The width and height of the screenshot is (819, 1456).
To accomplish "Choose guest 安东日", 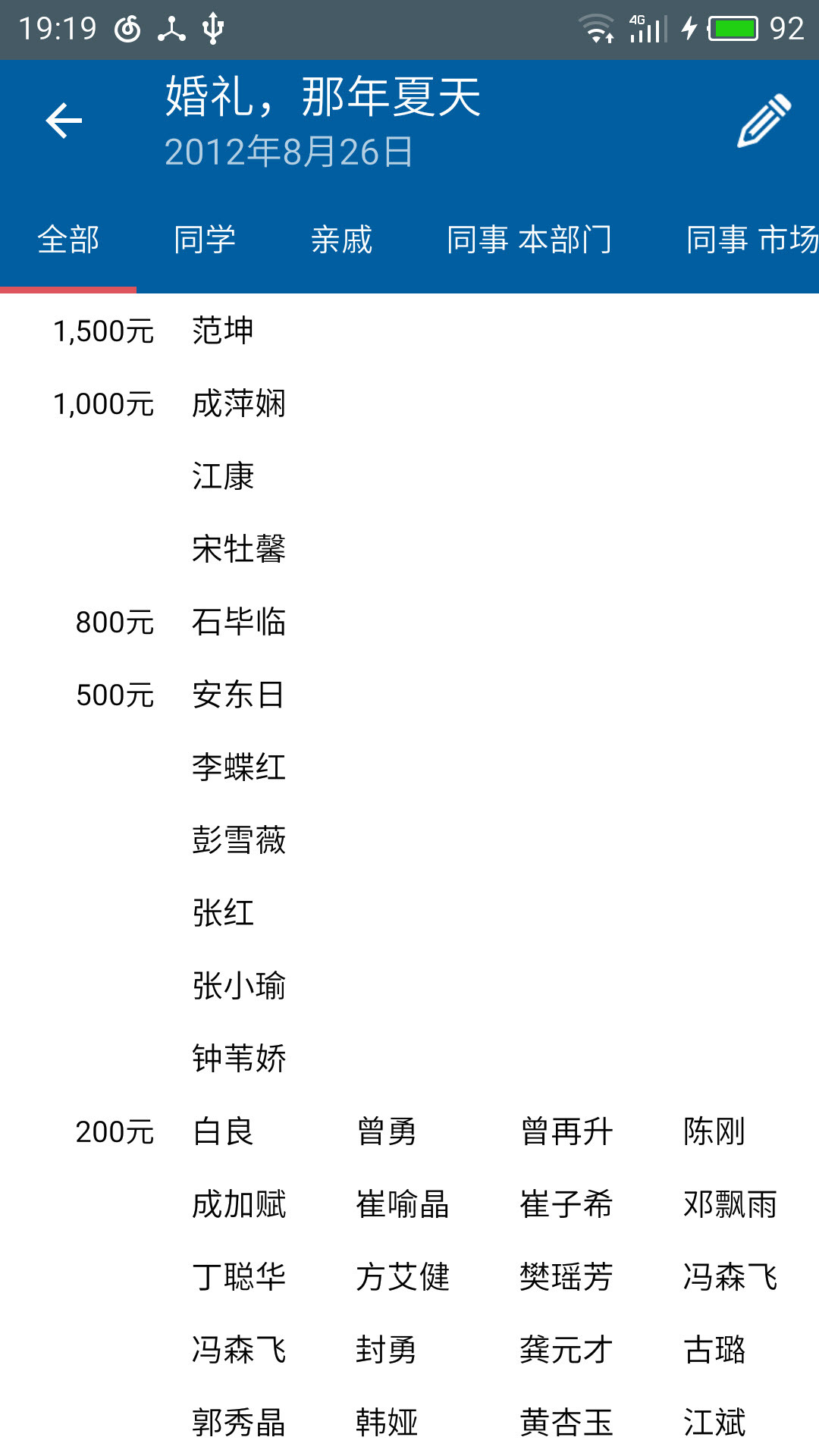I will point(239,695).
